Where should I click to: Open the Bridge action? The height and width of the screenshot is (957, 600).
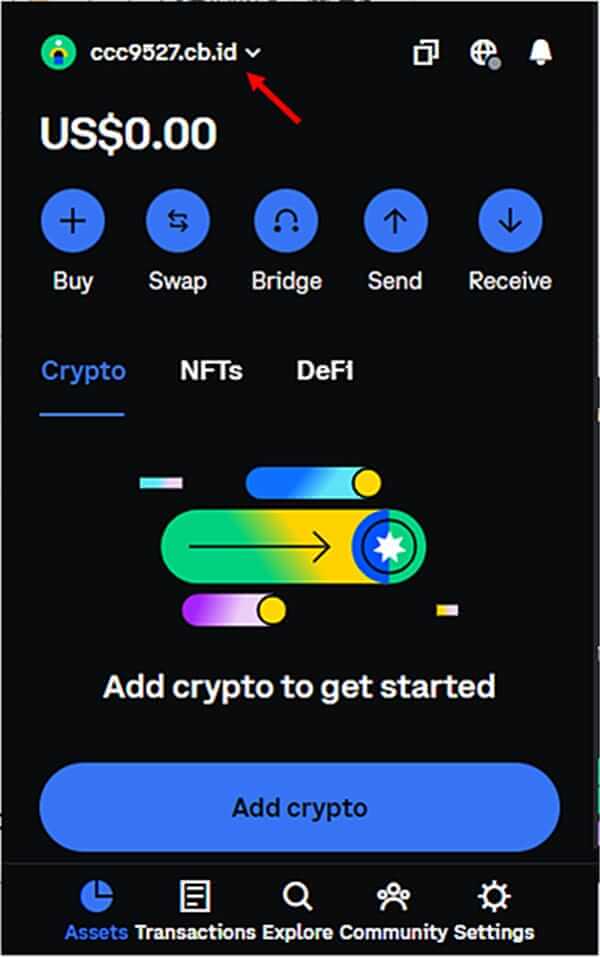pos(286,222)
